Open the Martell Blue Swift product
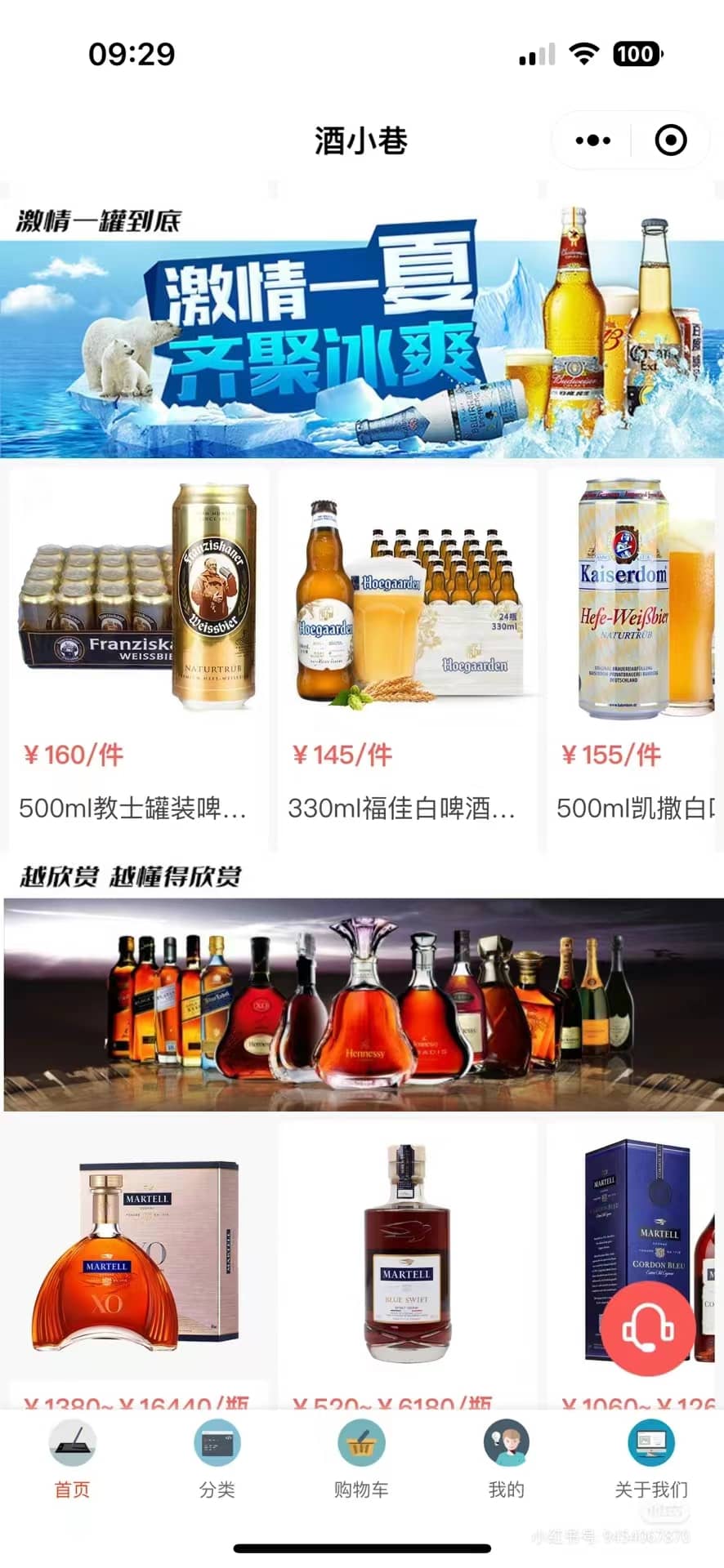 (406, 1258)
